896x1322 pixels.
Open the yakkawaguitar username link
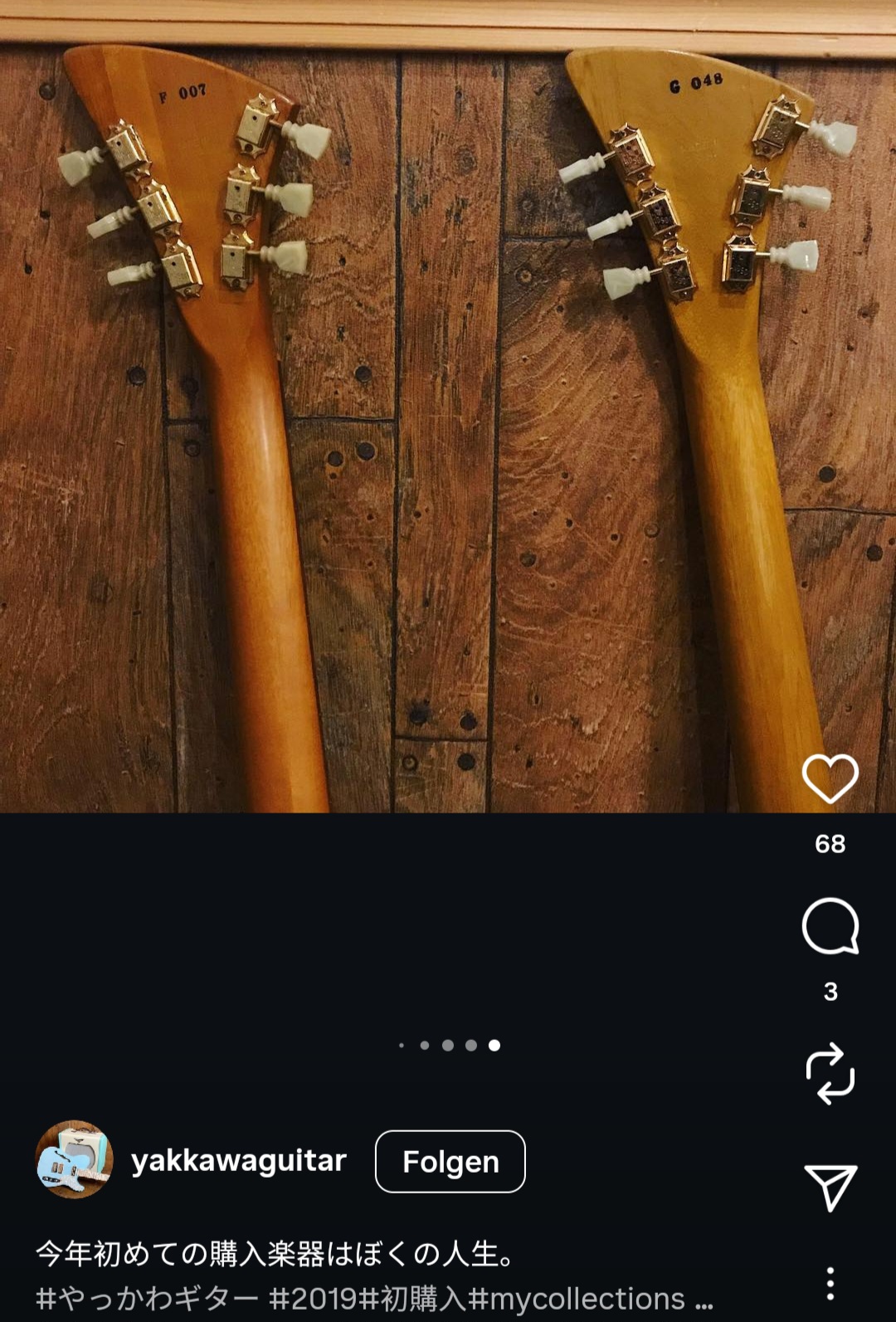point(239,1160)
